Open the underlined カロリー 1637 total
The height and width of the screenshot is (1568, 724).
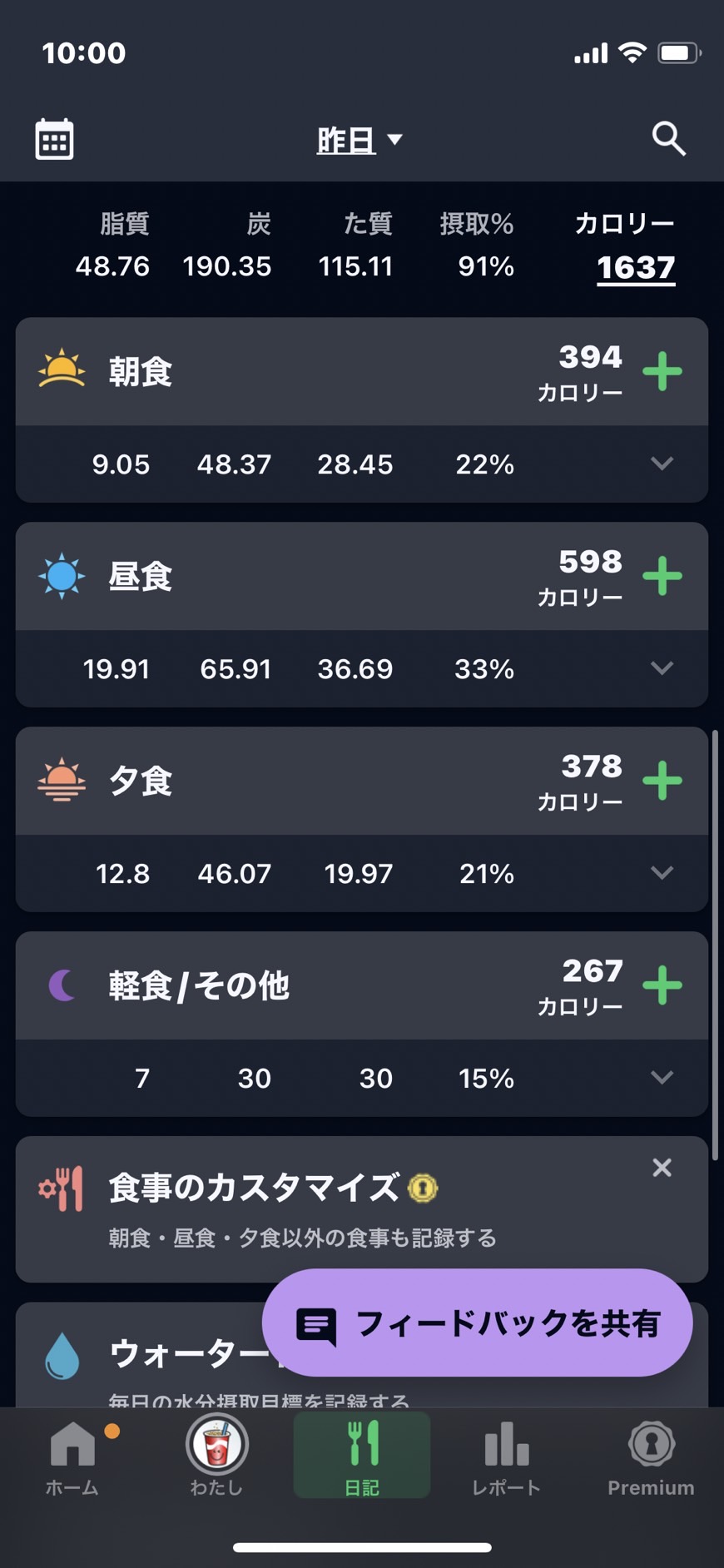coord(636,268)
